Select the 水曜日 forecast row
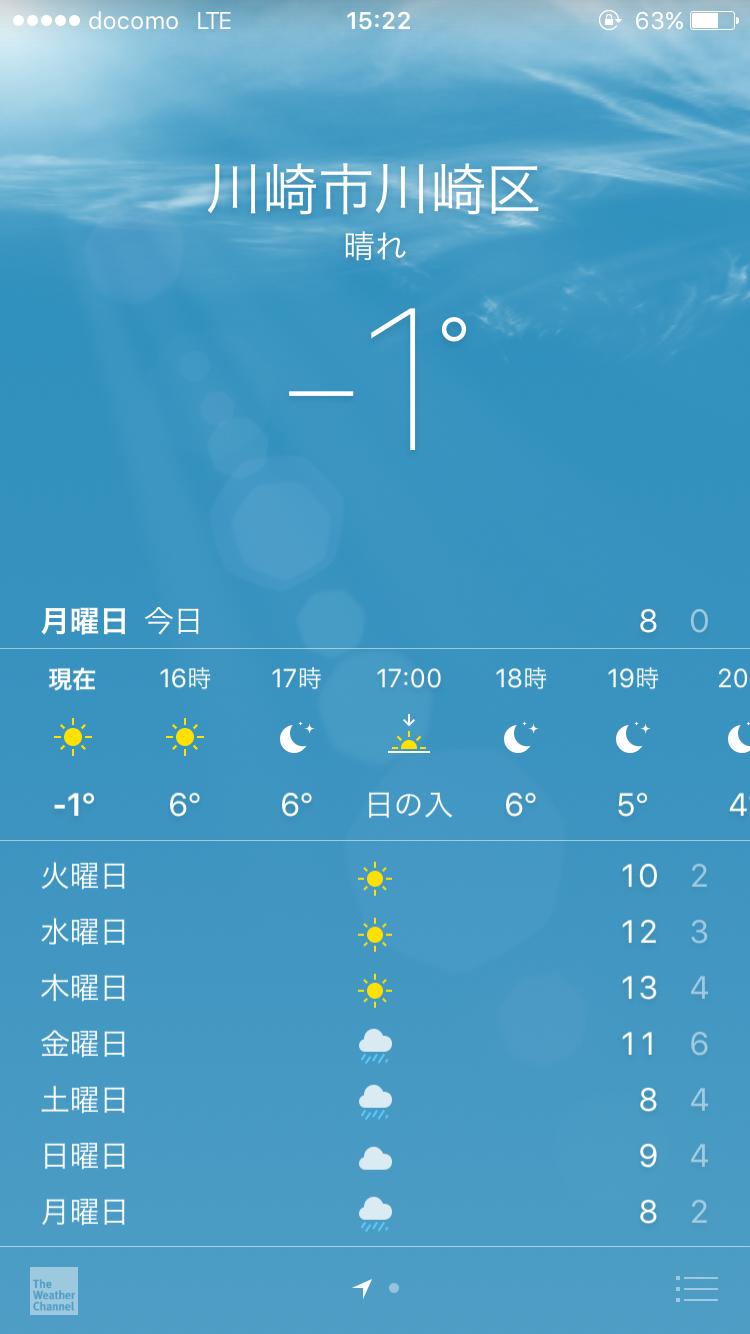 (x=375, y=932)
